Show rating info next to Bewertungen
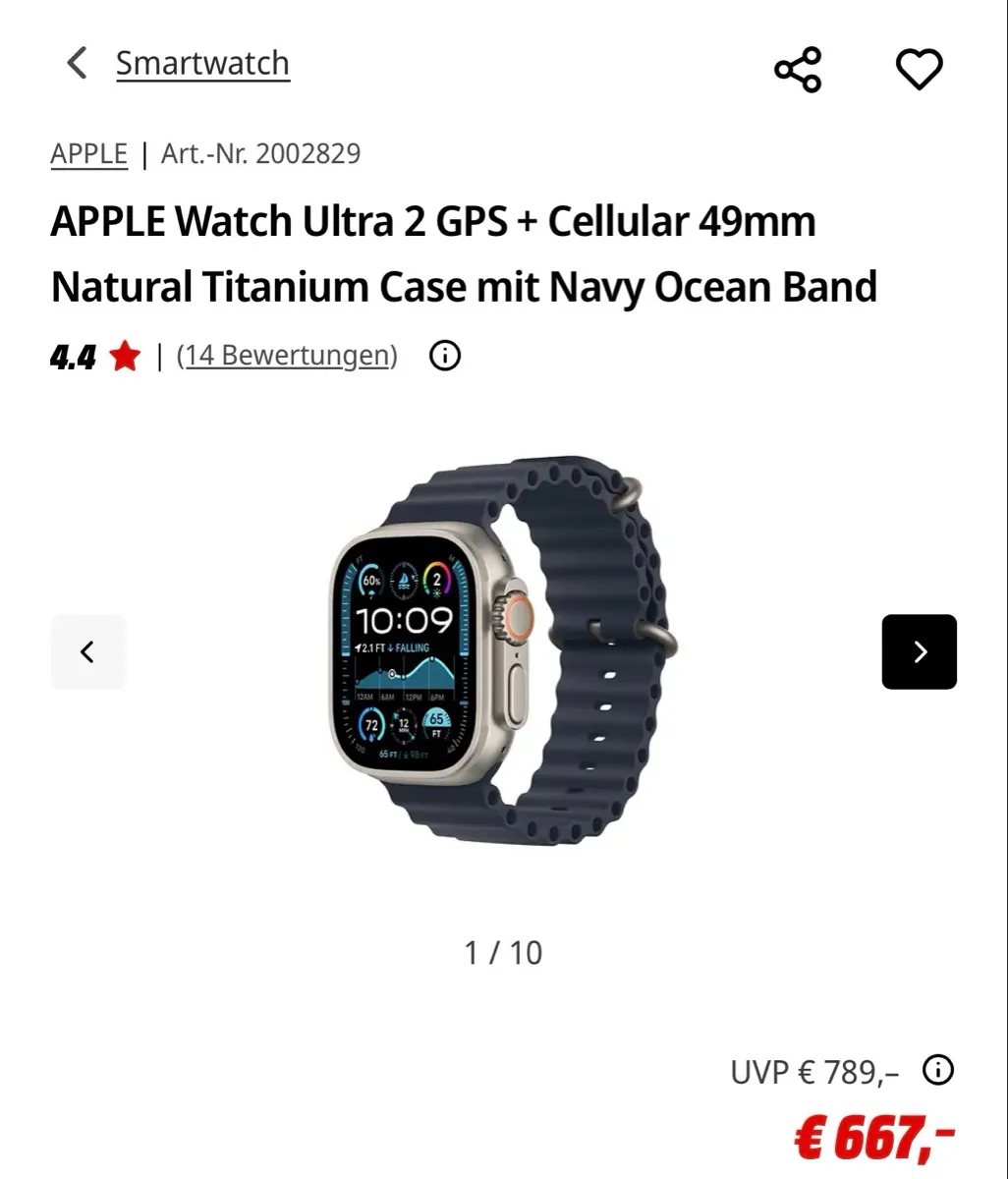 point(445,355)
